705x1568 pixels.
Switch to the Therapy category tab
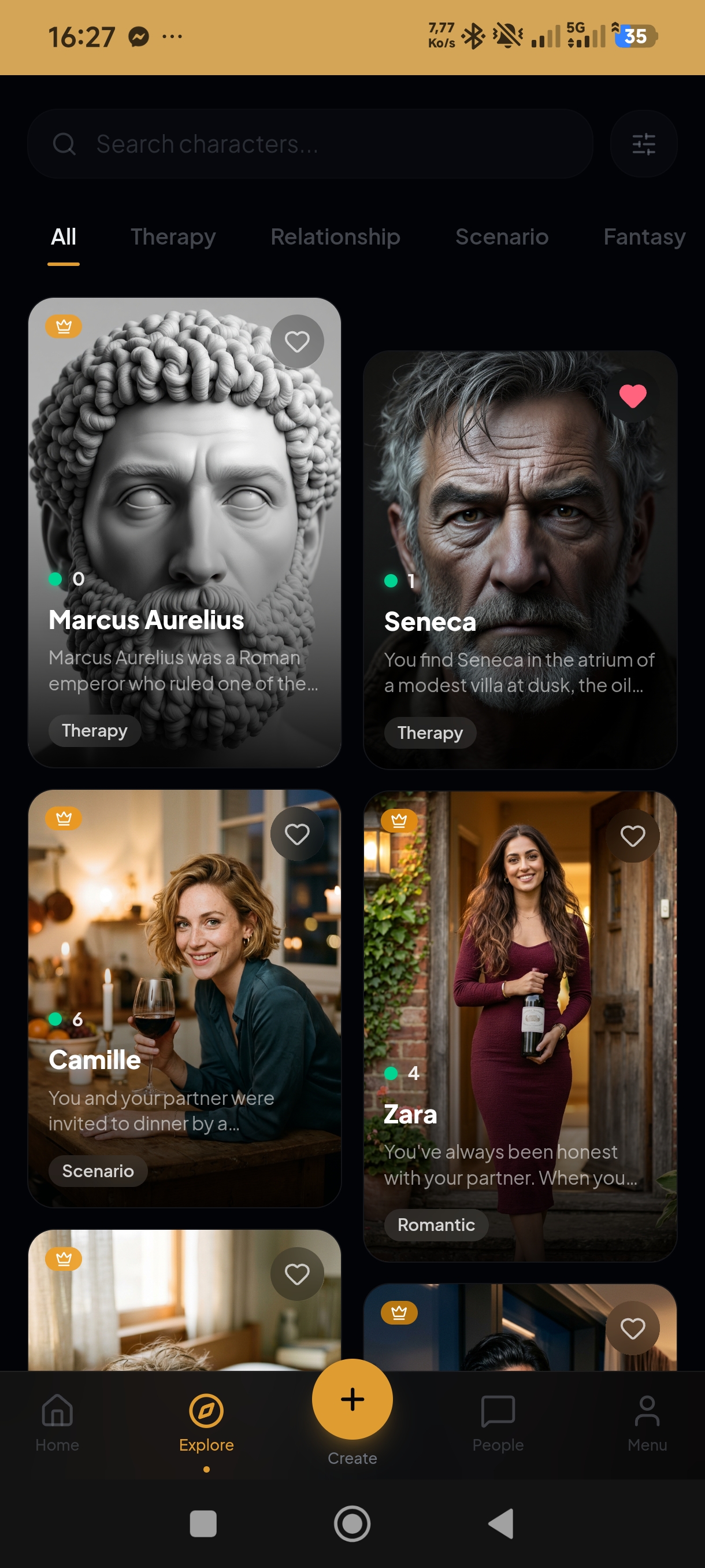point(173,237)
